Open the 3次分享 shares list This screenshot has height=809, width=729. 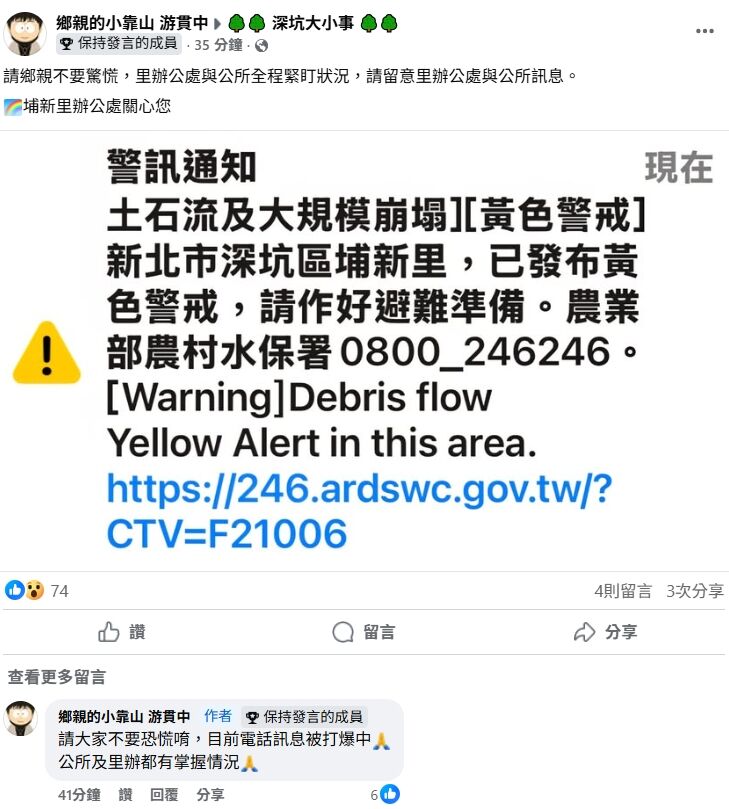point(695,591)
